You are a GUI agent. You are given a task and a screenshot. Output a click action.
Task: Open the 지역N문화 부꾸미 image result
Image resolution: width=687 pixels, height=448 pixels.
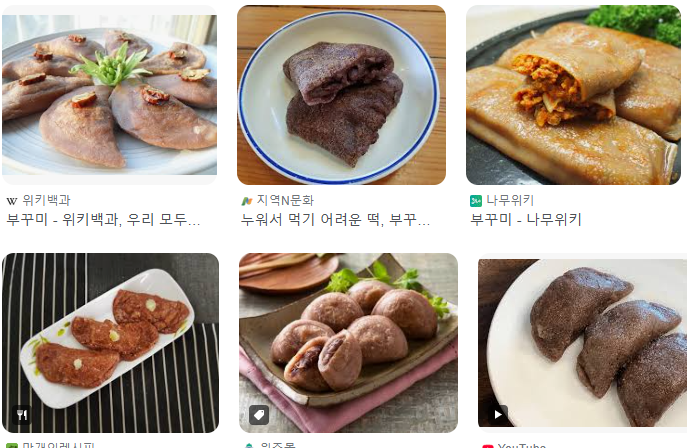pyautogui.click(x=341, y=95)
